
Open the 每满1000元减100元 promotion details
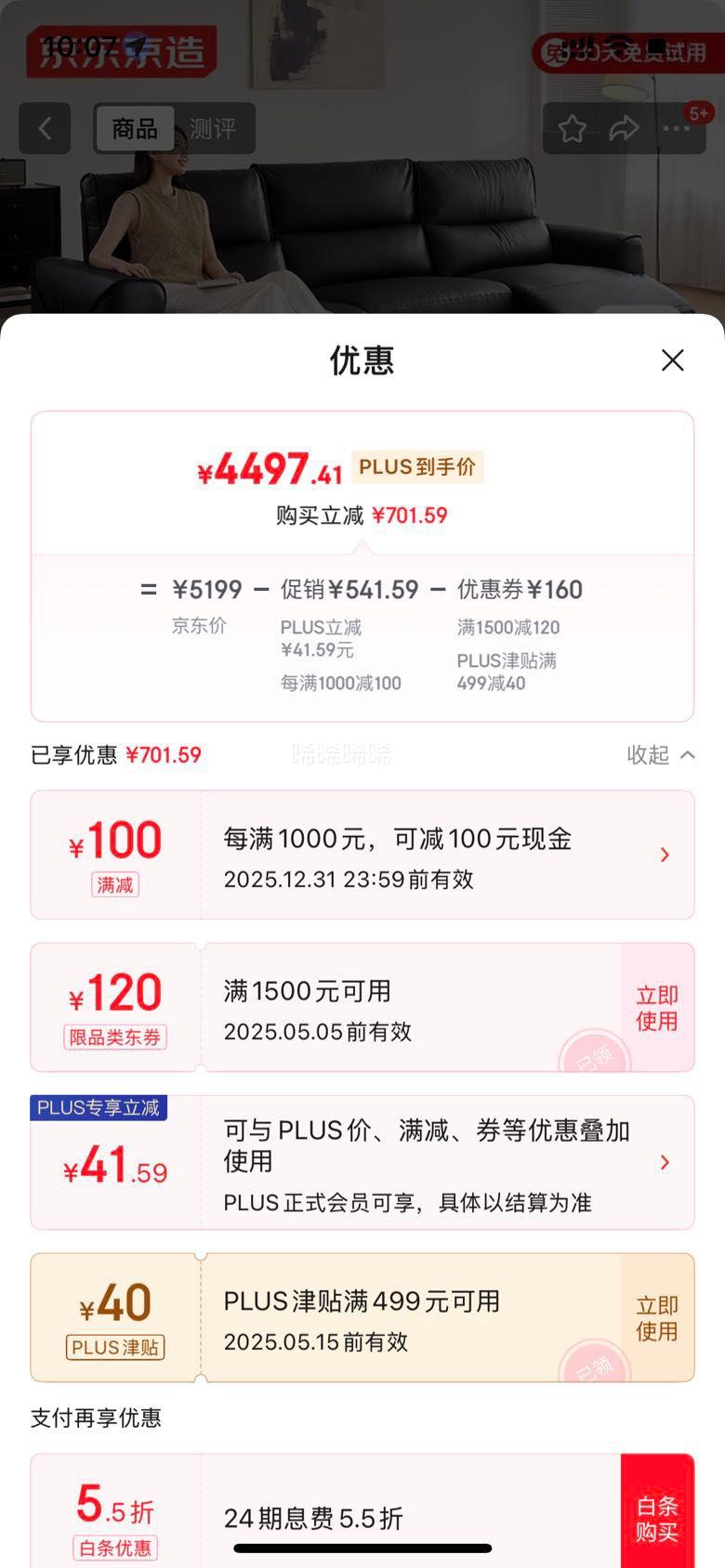pyautogui.click(x=664, y=855)
